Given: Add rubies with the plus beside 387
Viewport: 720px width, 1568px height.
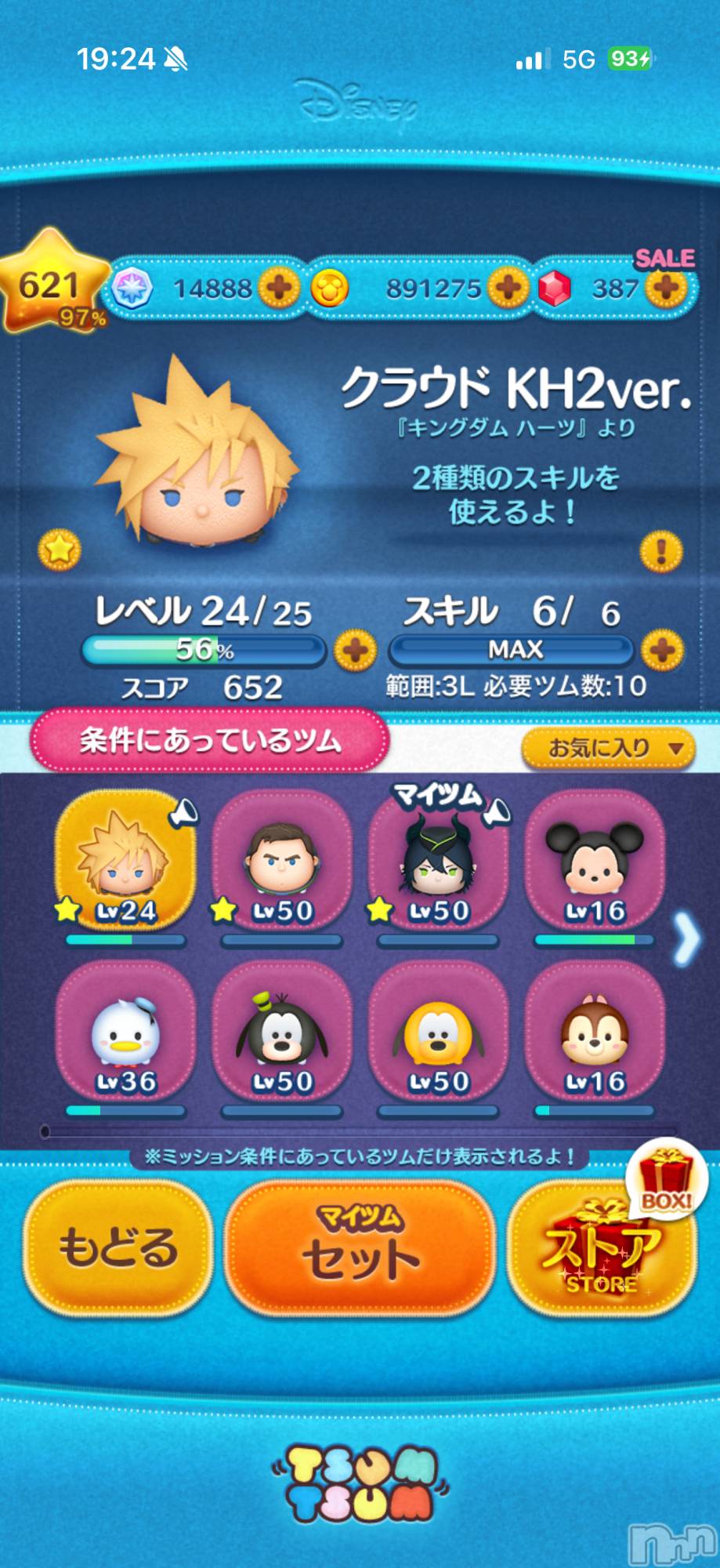Looking at the screenshot, I should click(667, 288).
